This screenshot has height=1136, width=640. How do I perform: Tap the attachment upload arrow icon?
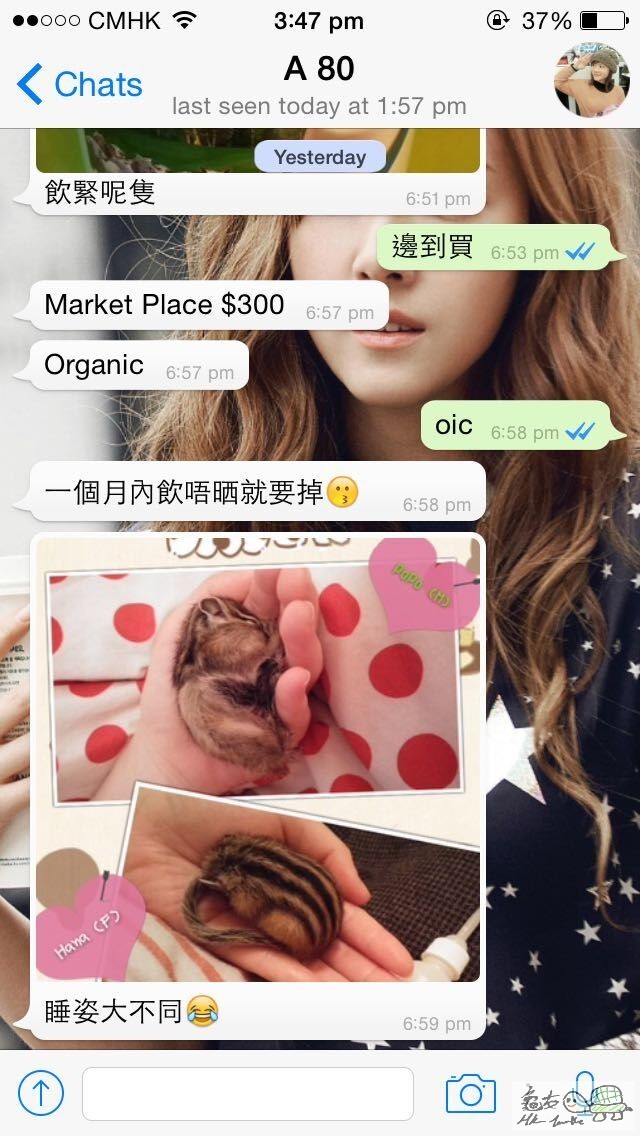[41, 1093]
